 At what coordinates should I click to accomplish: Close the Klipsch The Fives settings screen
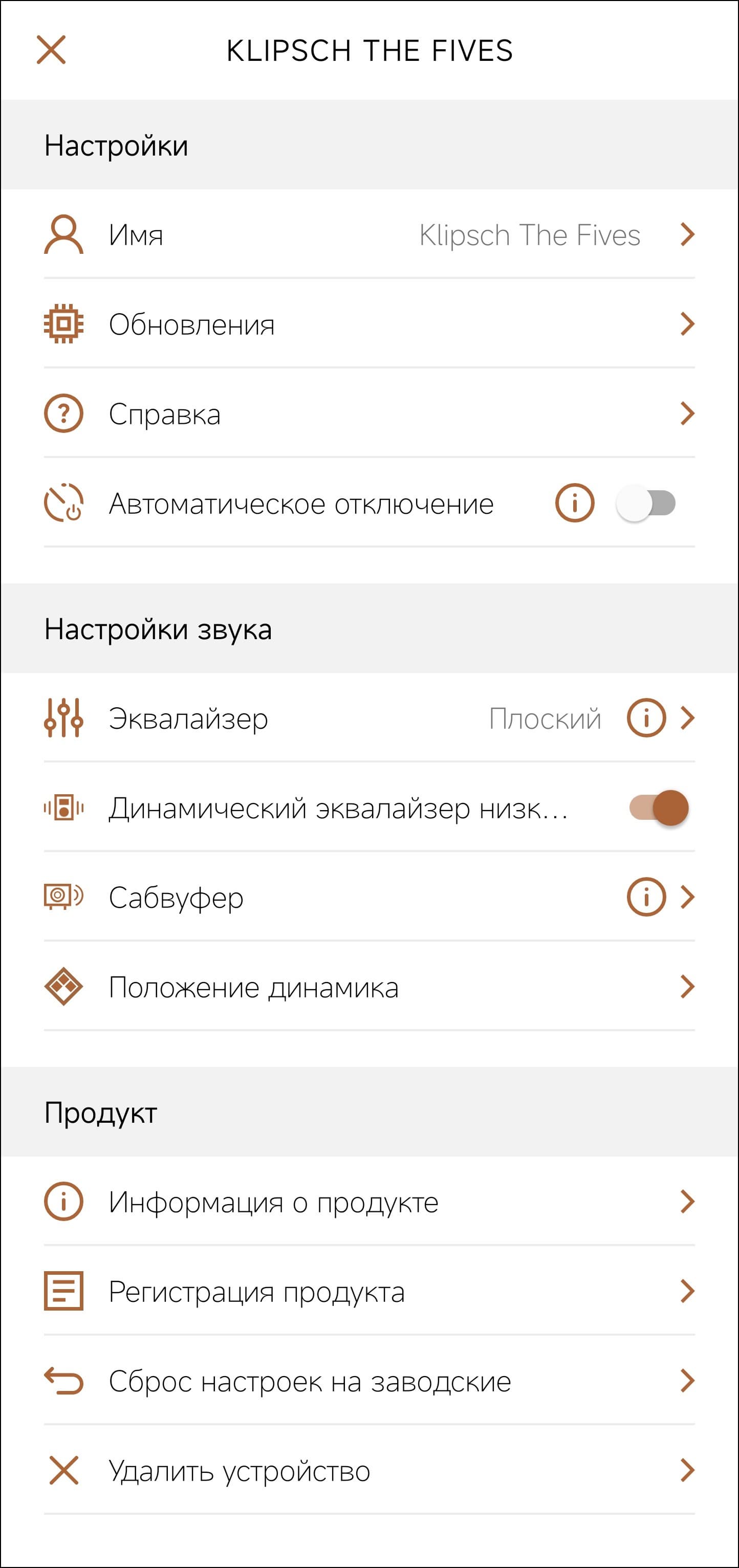[x=51, y=50]
